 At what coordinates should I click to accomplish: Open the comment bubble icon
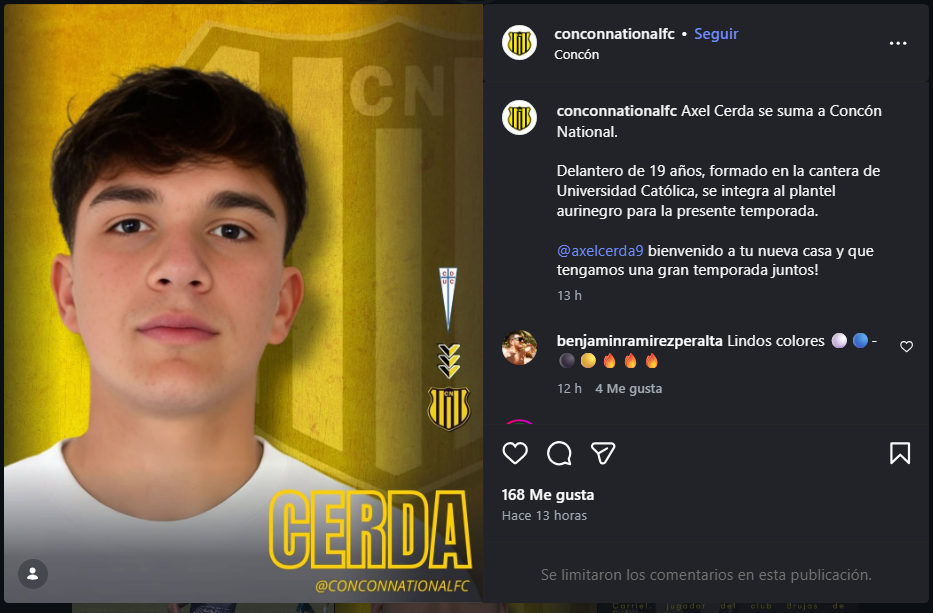tap(559, 454)
